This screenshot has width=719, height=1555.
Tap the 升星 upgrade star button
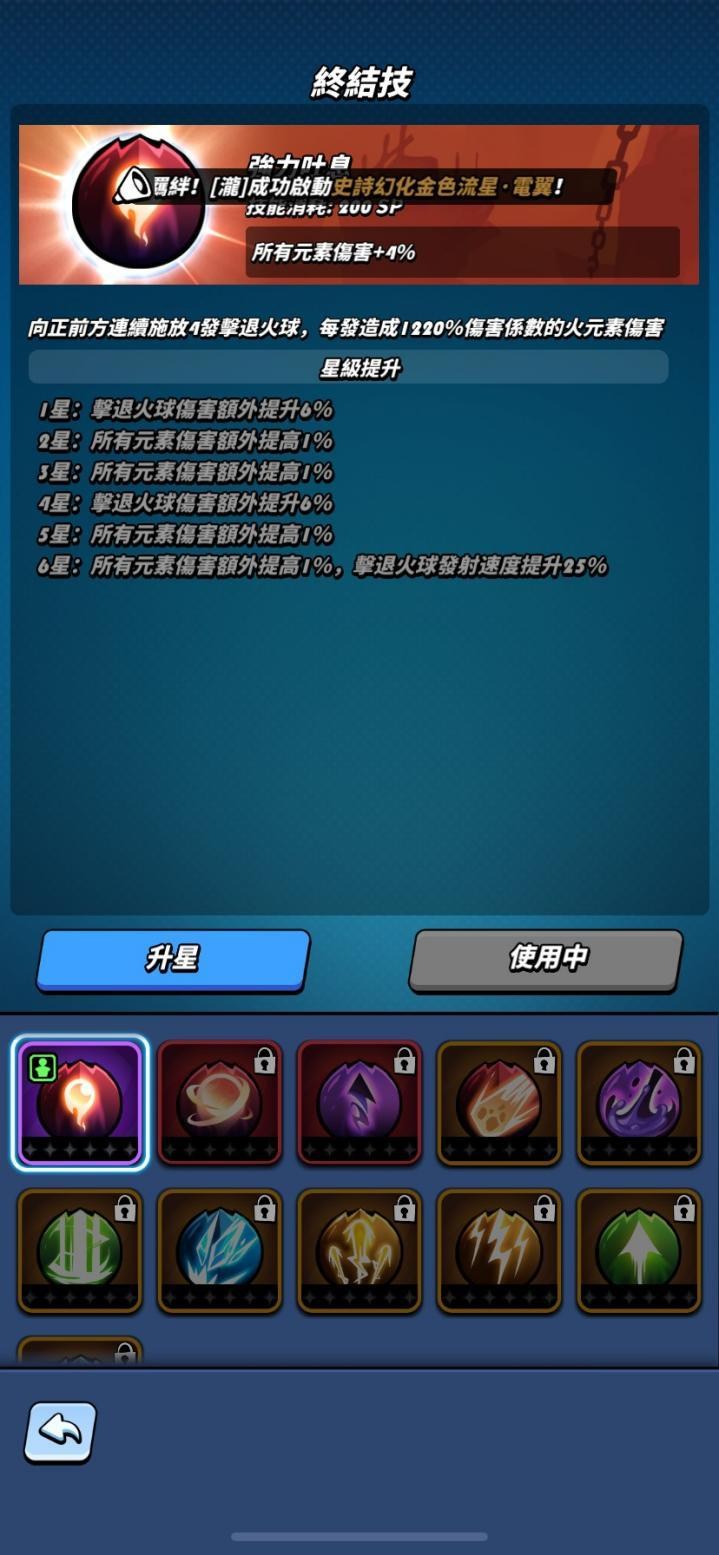(172, 959)
